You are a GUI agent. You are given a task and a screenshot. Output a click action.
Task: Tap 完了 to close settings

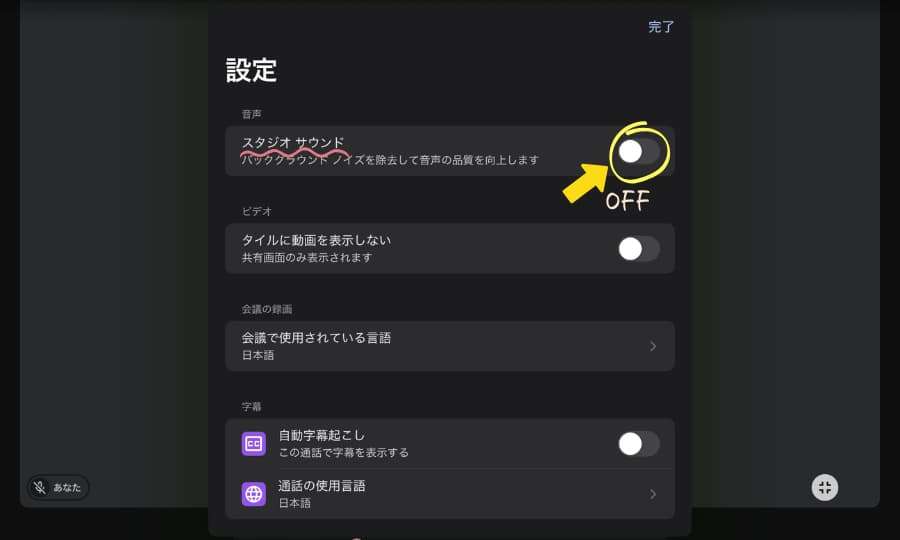(661, 27)
